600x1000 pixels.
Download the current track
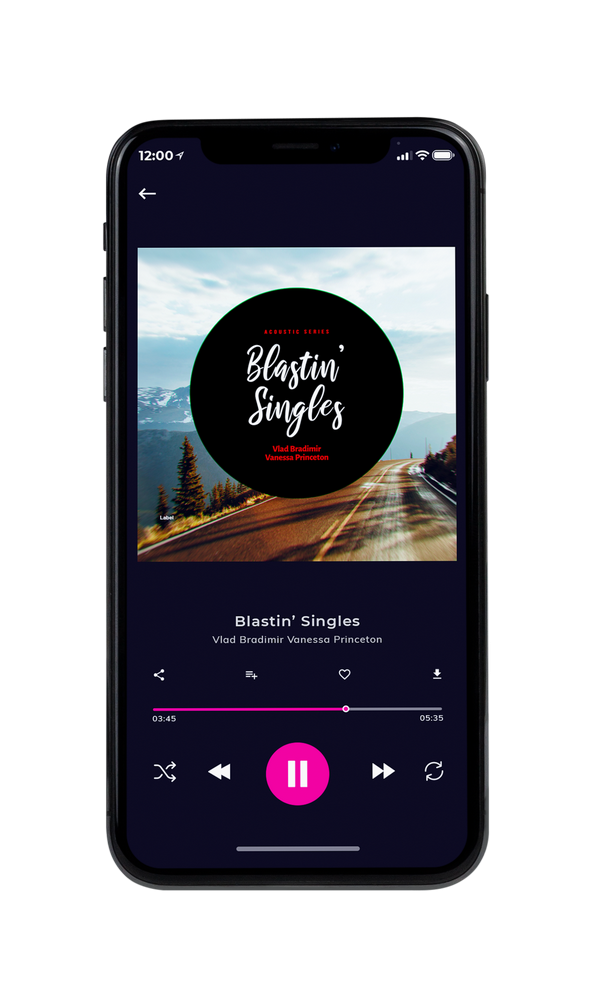pyautogui.click(x=437, y=674)
